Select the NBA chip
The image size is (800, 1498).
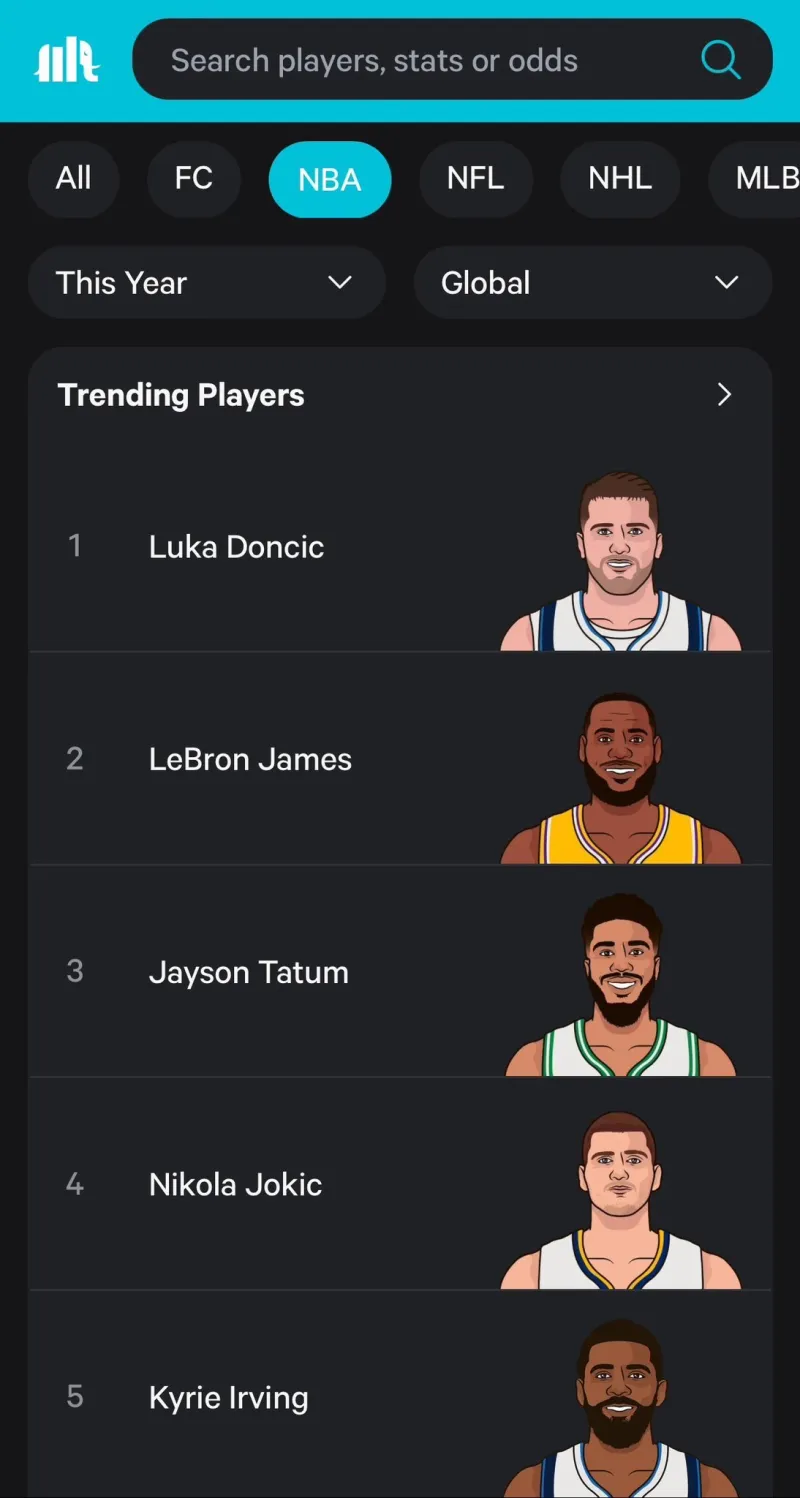point(329,179)
